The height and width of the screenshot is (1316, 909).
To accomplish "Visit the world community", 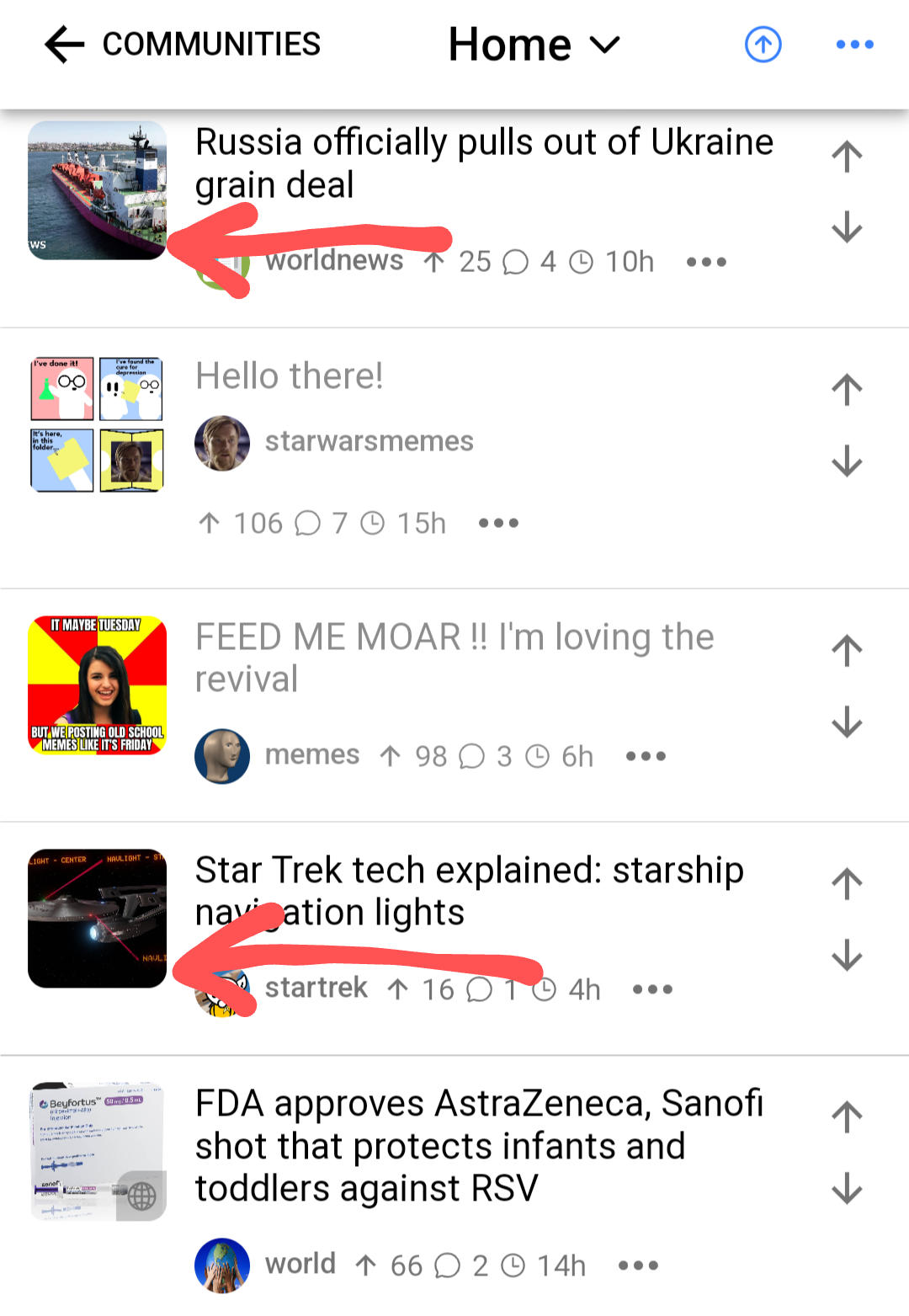I will (300, 1264).
